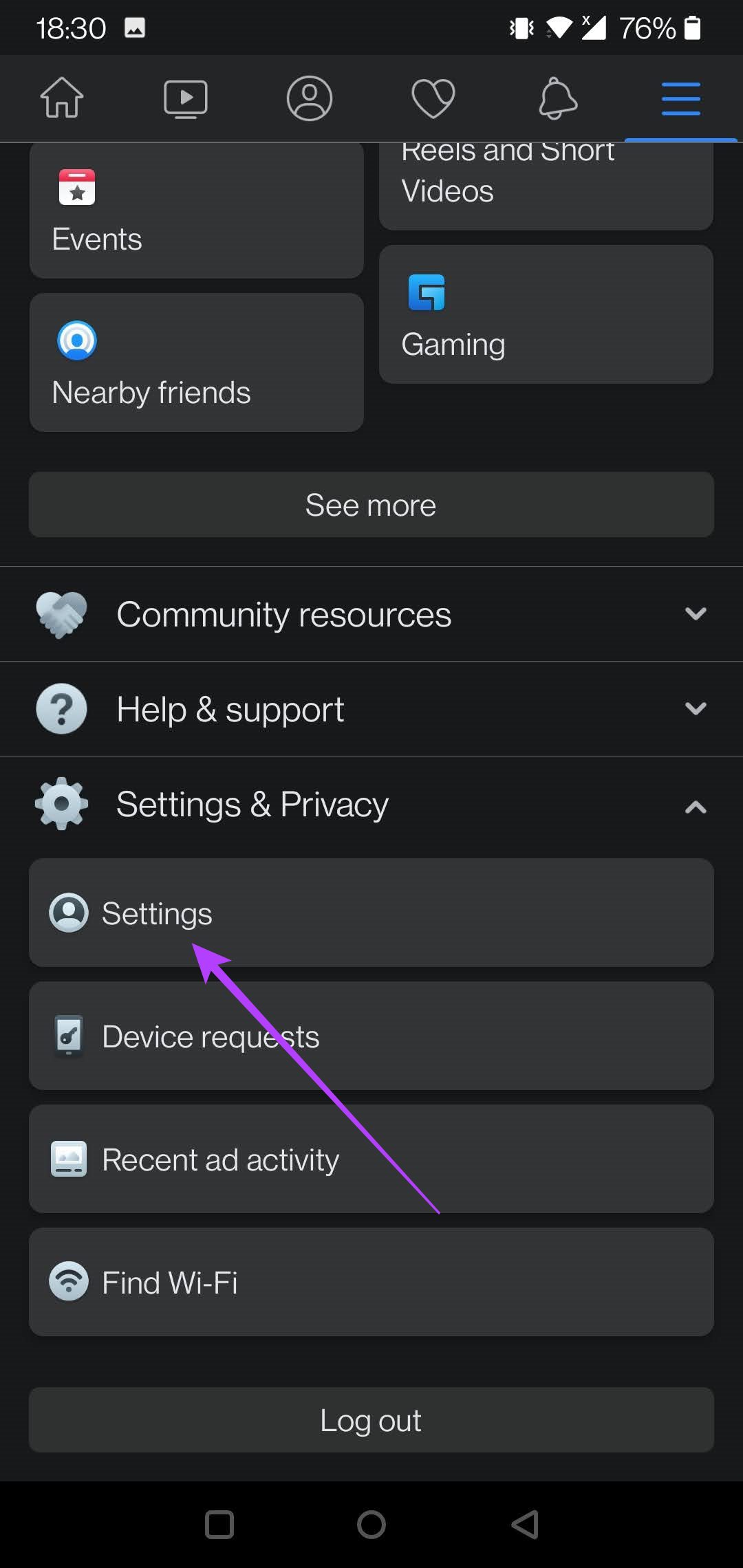743x1568 pixels.
Task: Tap the system back button
Action: [x=524, y=1525]
